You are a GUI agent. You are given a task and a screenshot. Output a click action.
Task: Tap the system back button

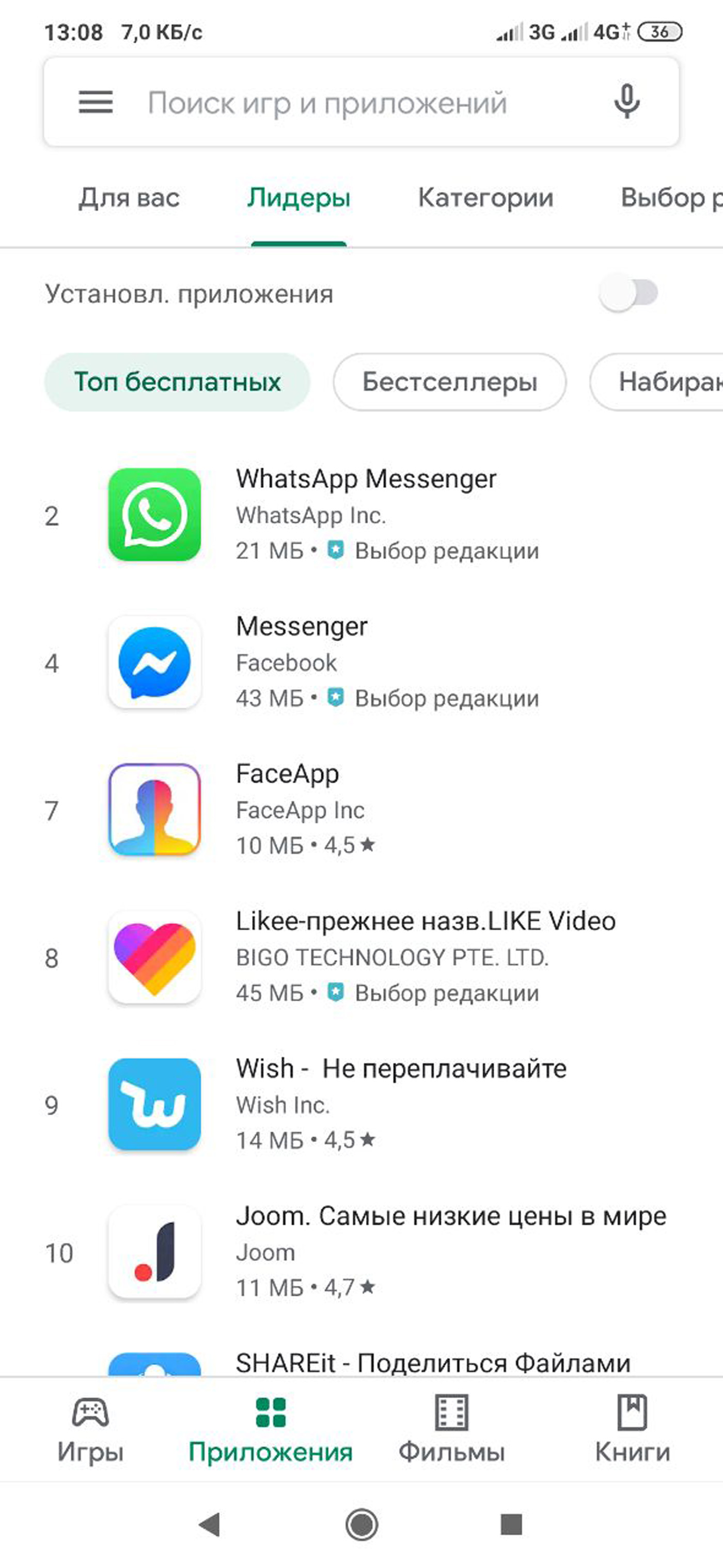point(210,1524)
